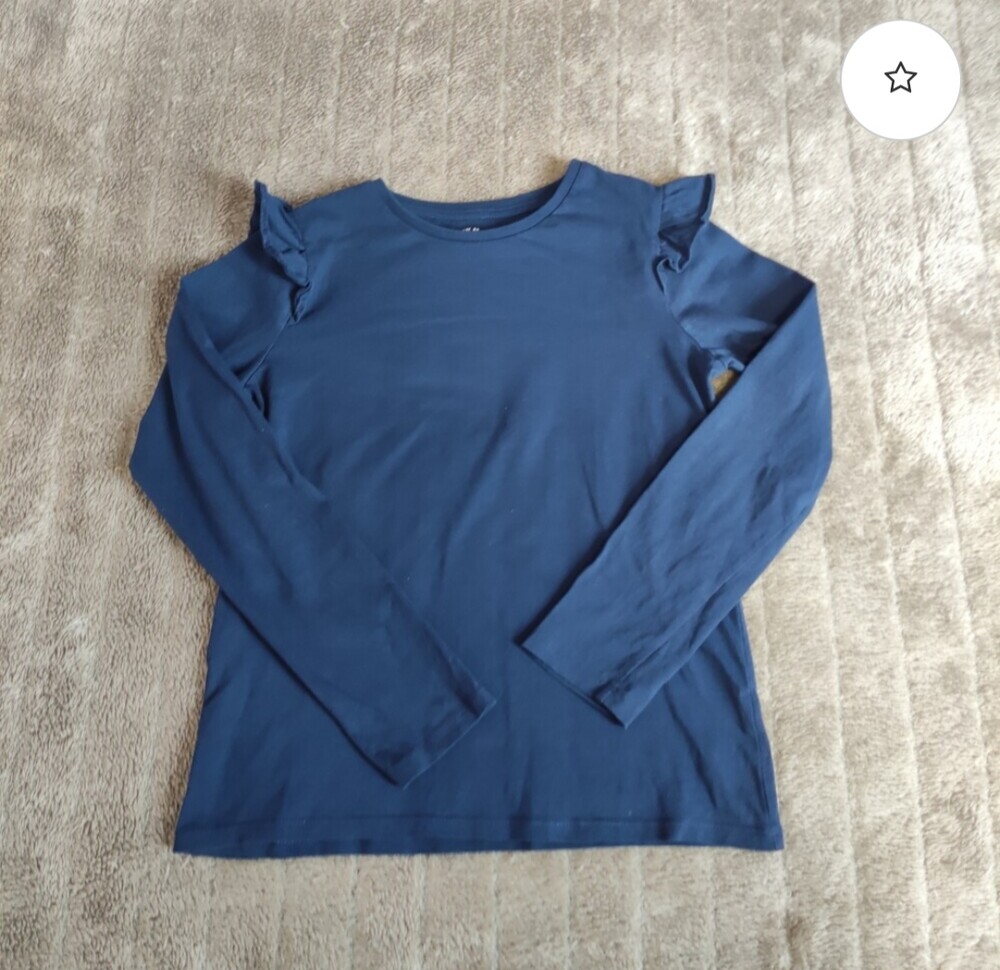
Task: Add this blue top to favorites
Action: (x=900, y=79)
